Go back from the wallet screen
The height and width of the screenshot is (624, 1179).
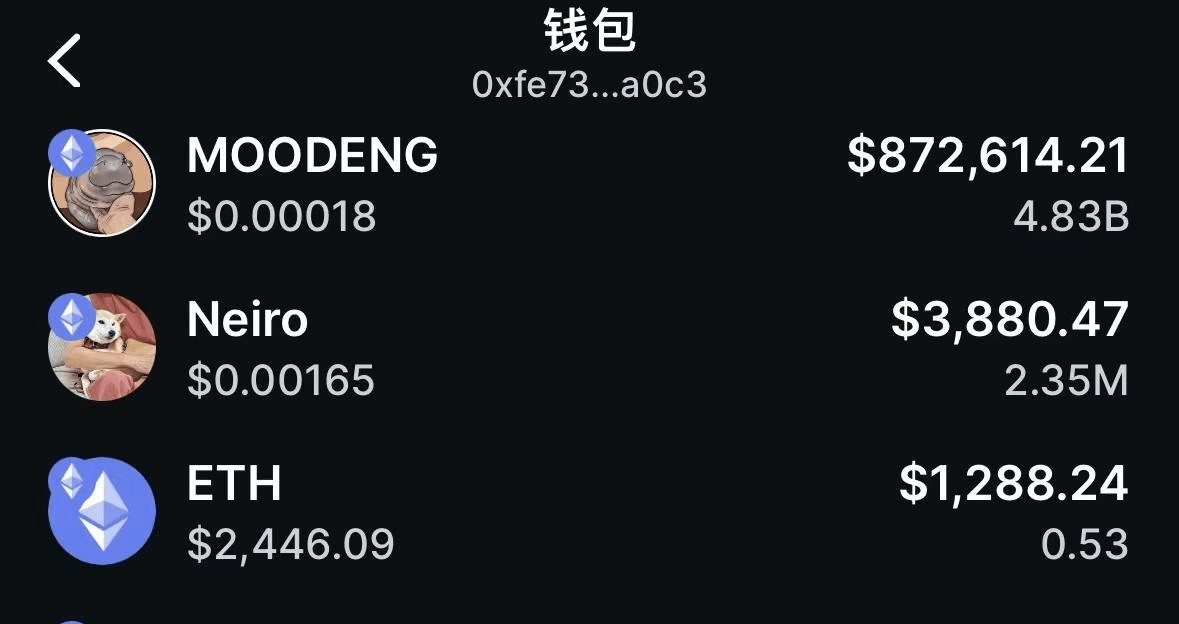[x=65, y=60]
